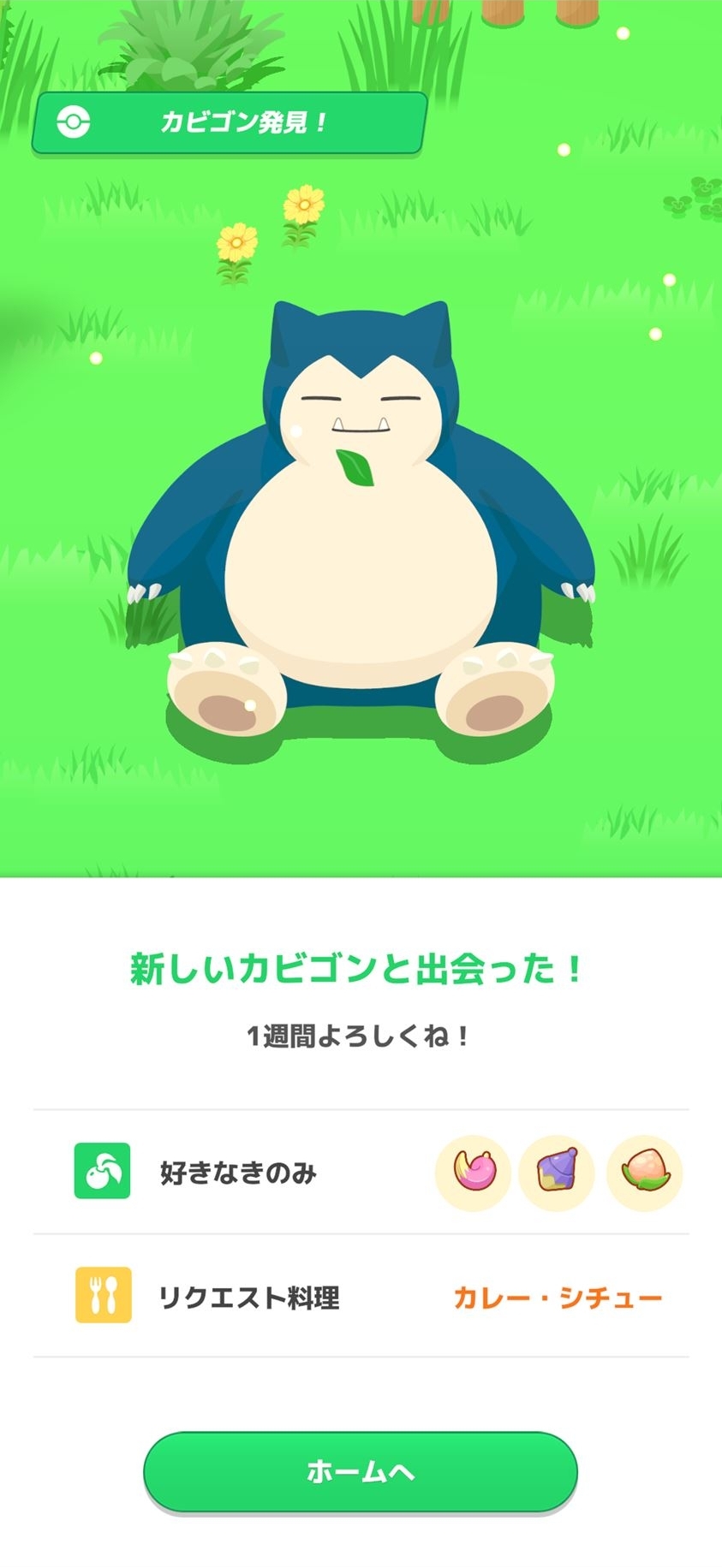Select the purple Wiki Berry icon
Viewport: 722px width, 1568px height.
click(x=558, y=1173)
